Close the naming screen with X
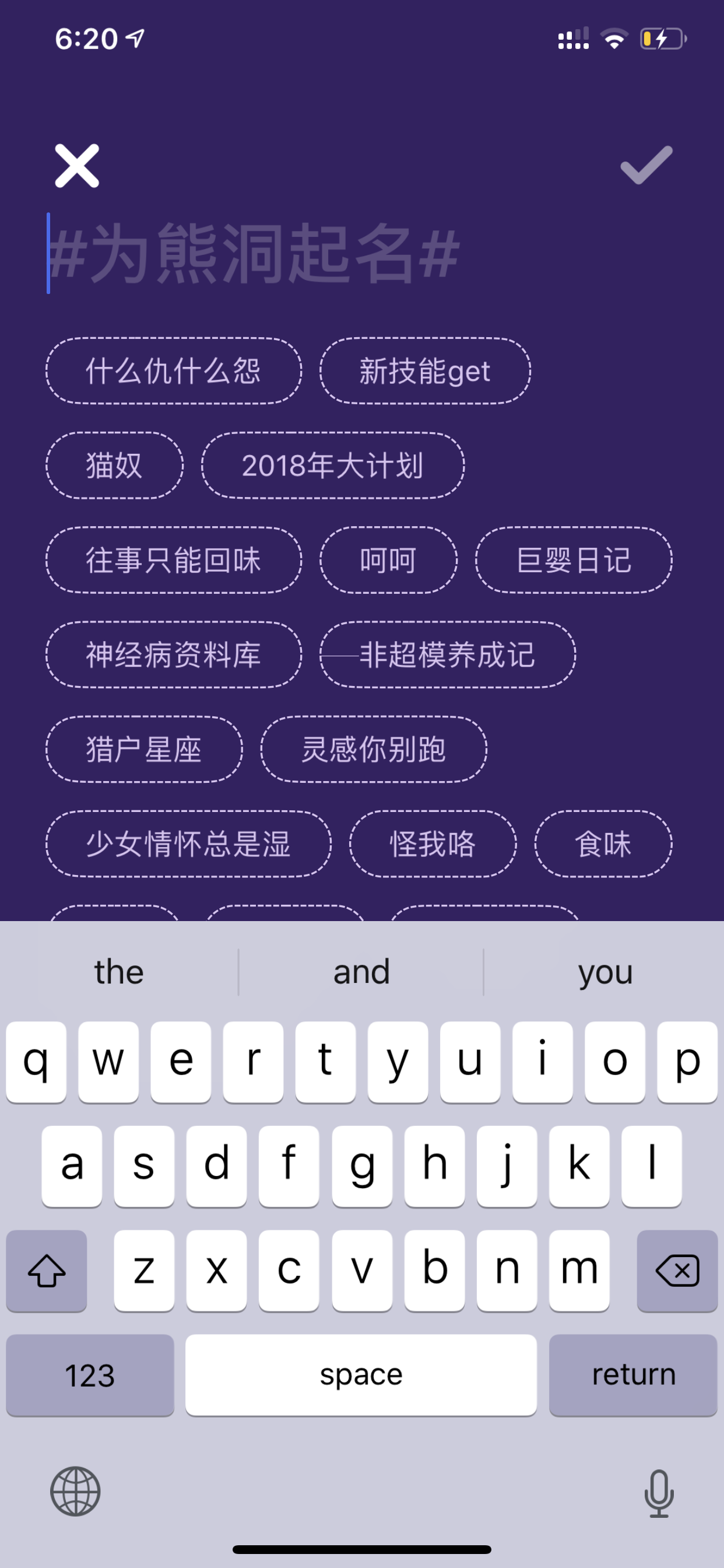Image resolution: width=724 pixels, height=1568 pixels. [x=77, y=166]
